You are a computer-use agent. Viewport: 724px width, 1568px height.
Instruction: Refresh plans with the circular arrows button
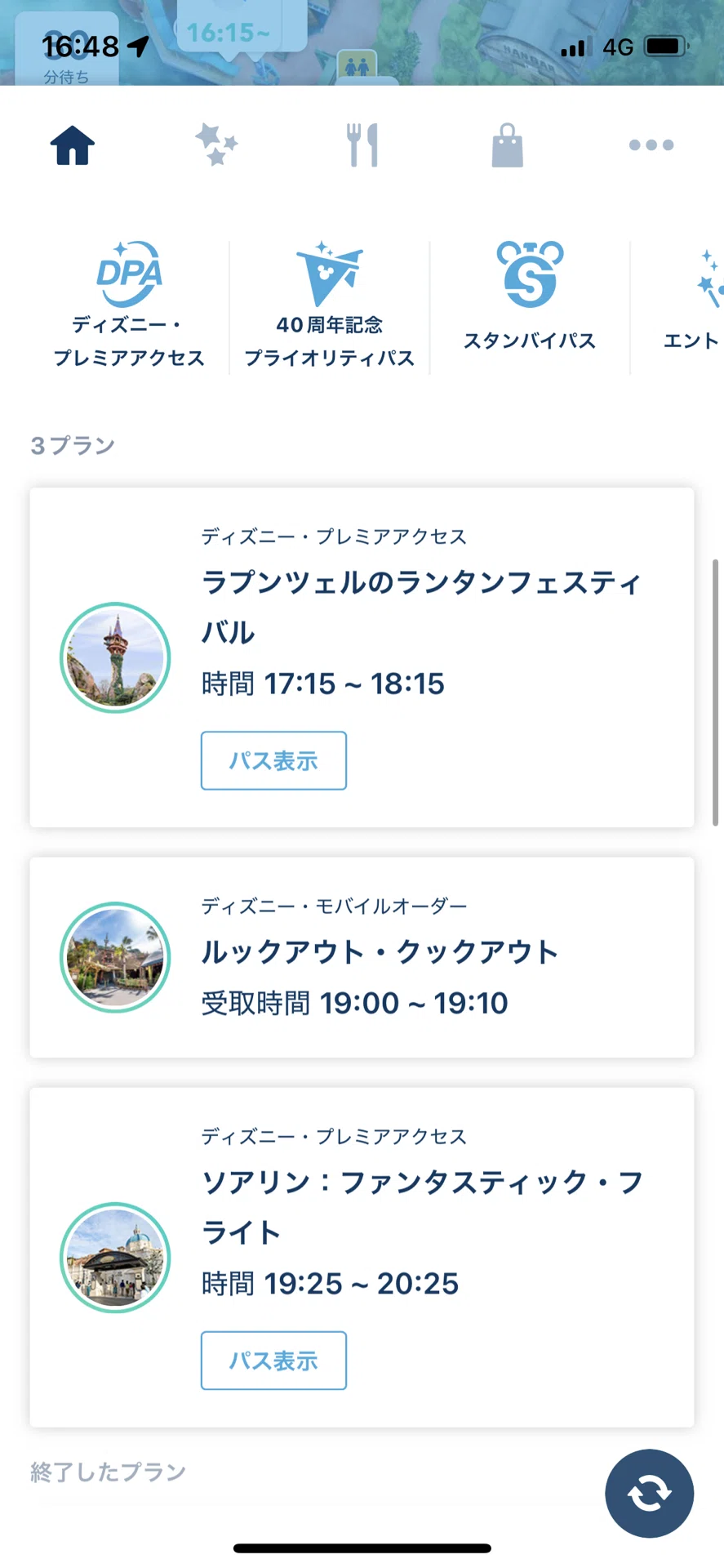point(649,1493)
